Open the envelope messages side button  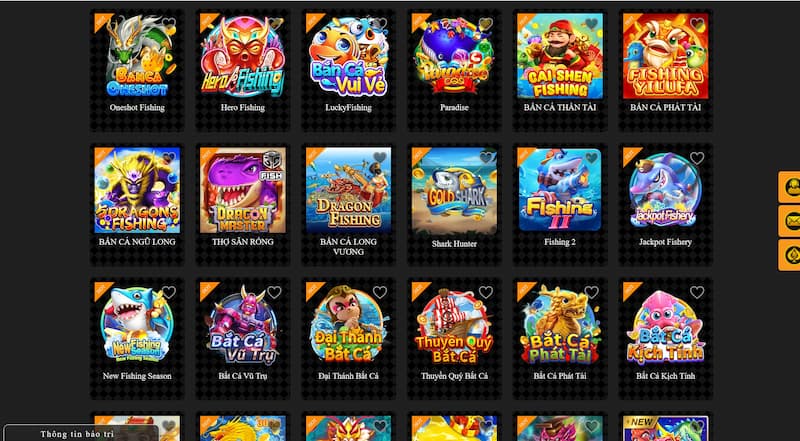pos(789,220)
